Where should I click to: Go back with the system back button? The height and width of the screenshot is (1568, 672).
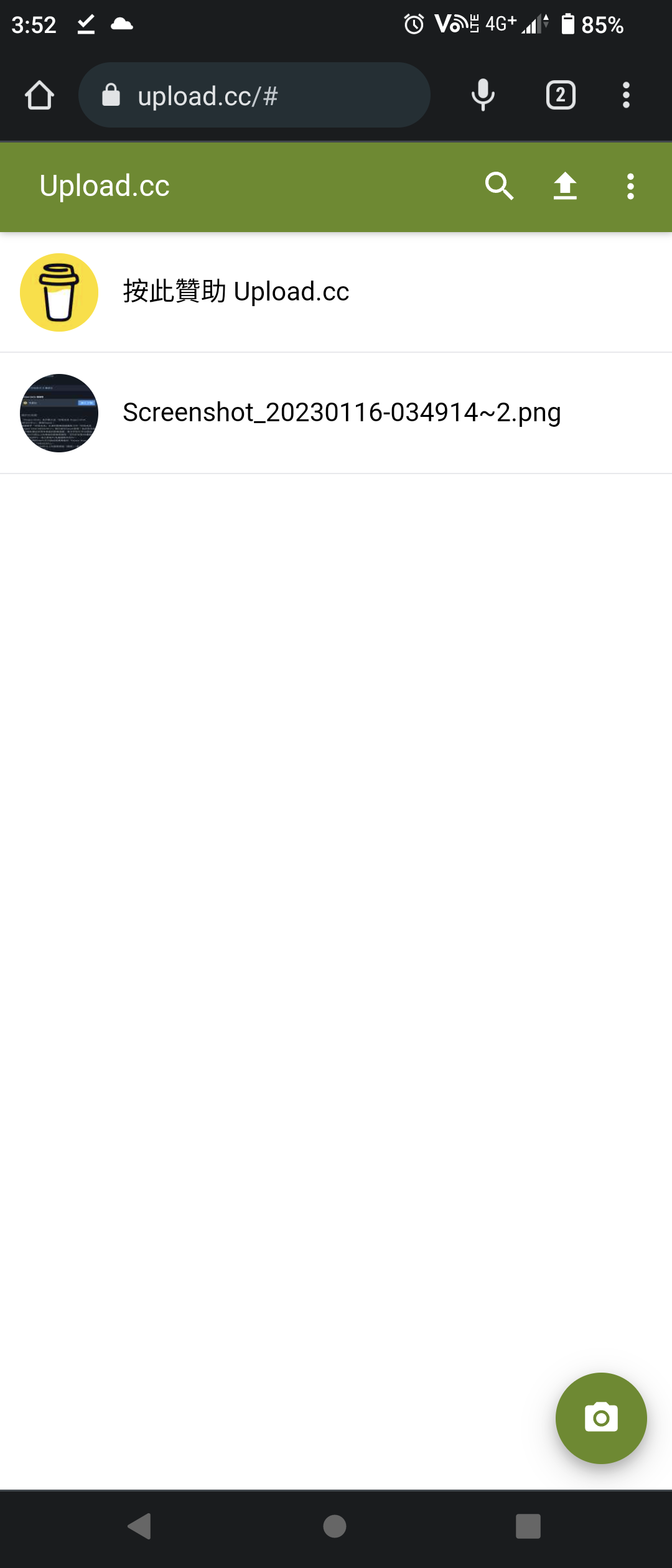(140, 1526)
